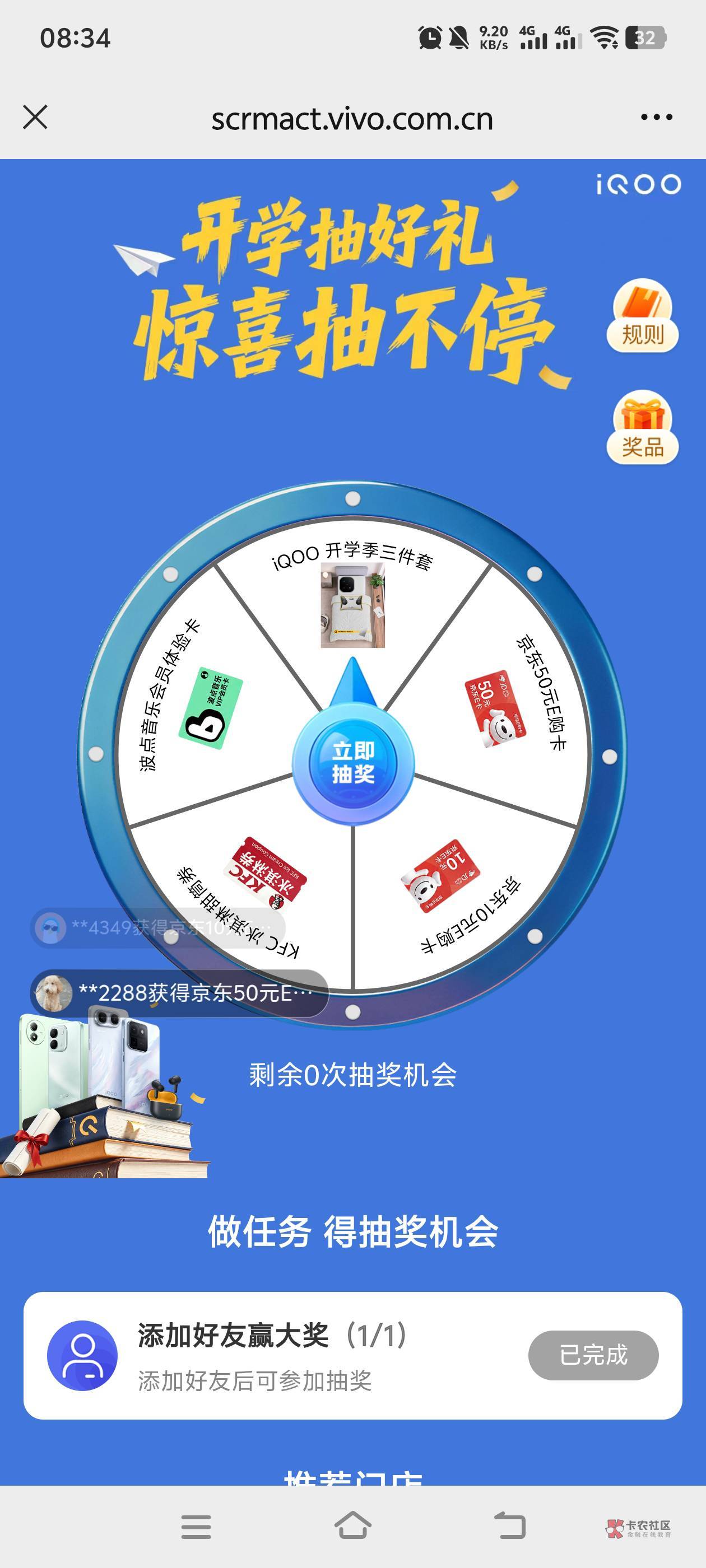Screen dimensions: 706x1568
Task: Go to the system home screen
Action: [352, 1525]
